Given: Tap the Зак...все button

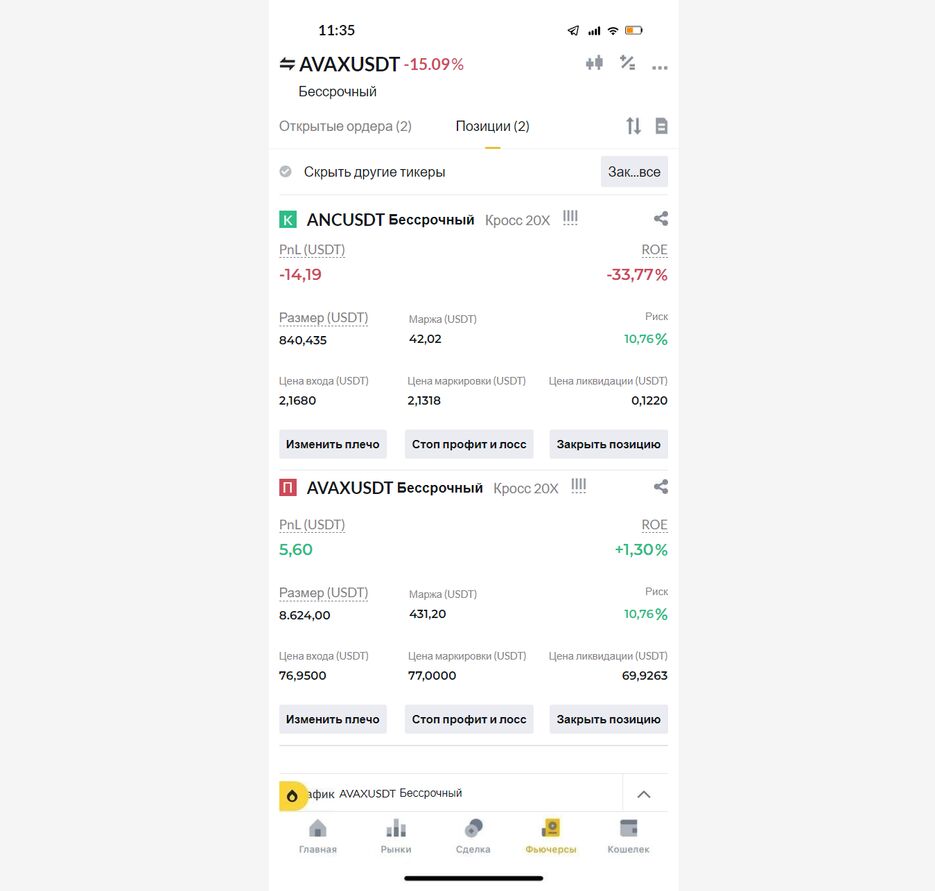Looking at the screenshot, I should pyautogui.click(x=634, y=172).
